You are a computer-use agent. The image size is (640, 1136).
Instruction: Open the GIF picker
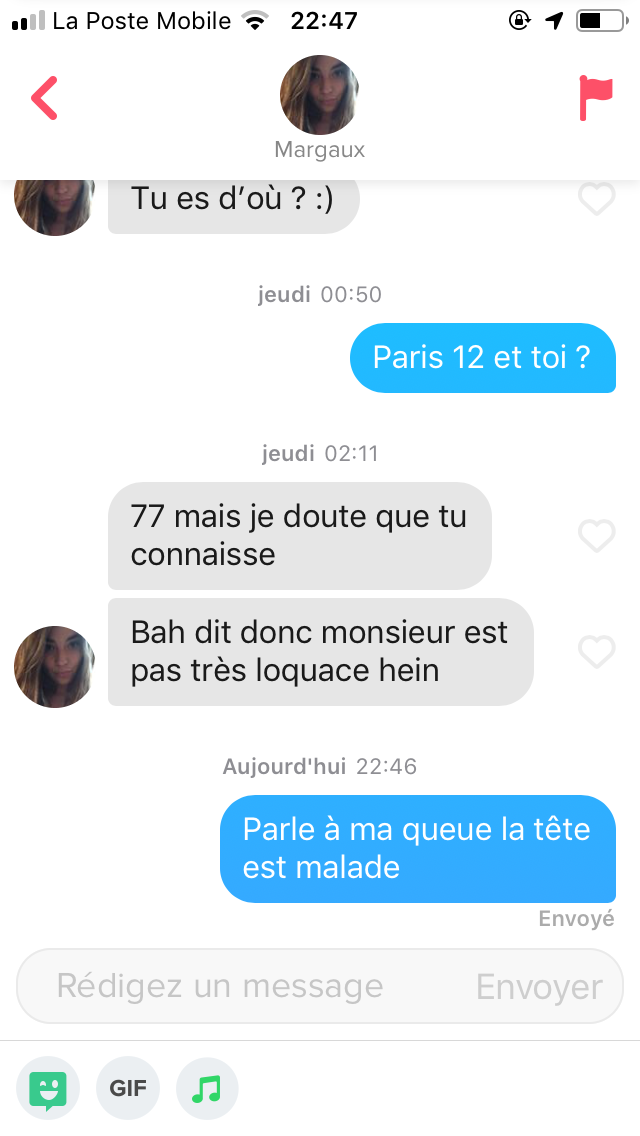128,1088
